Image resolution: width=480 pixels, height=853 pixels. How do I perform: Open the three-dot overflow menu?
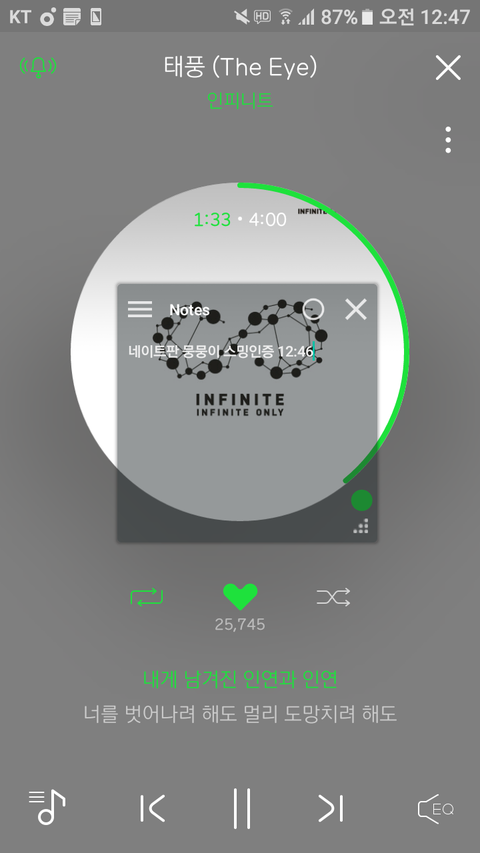point(448,140)
